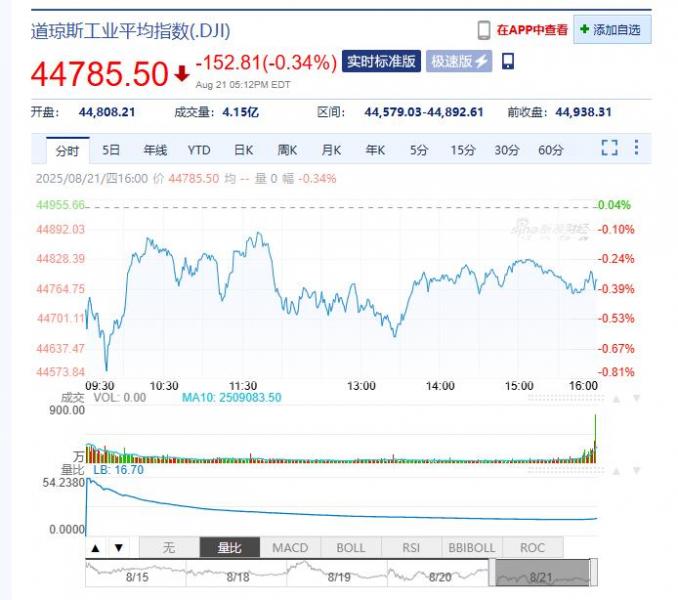Screen dimensions: 678x600
Task: Open the chart overflow menu
Action: [635, 149]
